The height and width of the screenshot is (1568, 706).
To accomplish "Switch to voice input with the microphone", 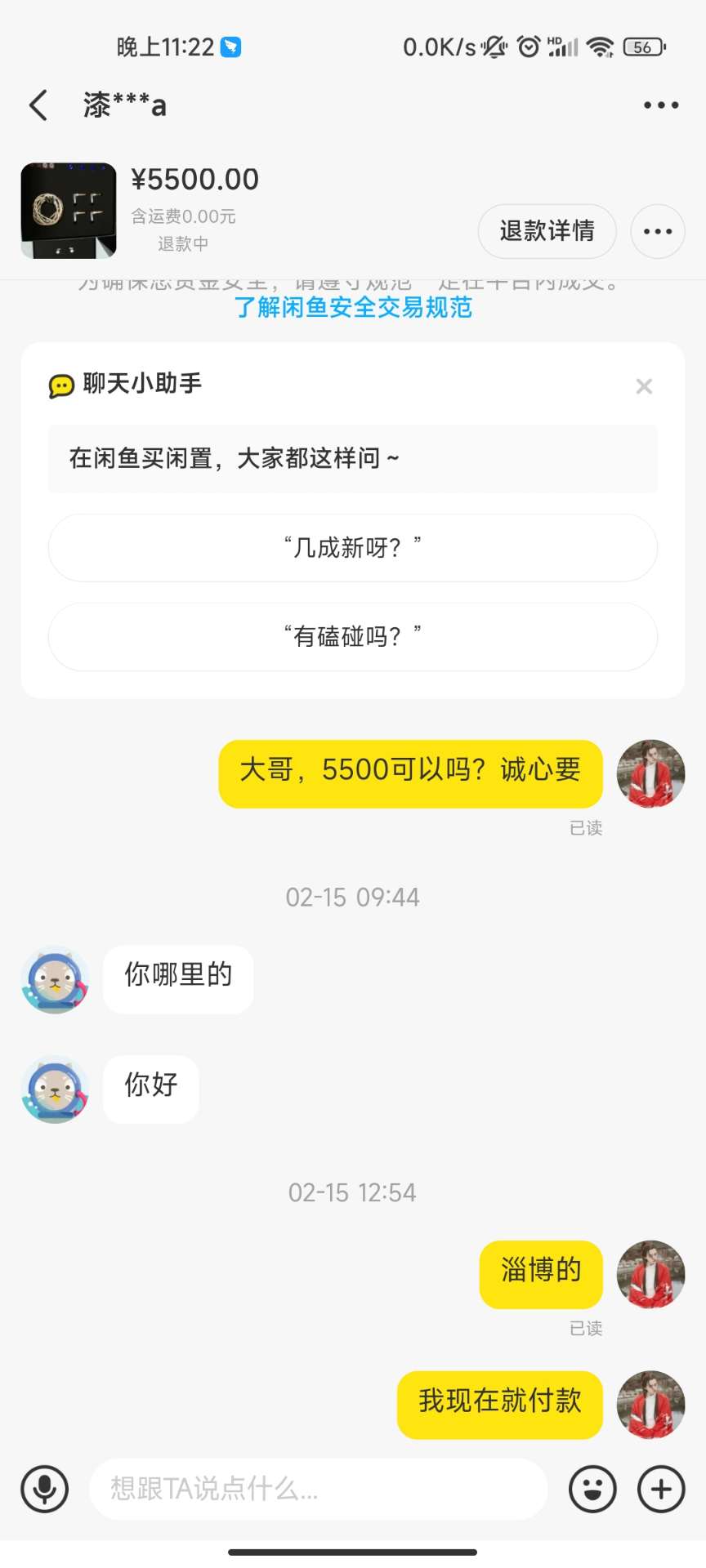I will point(45,1489).
